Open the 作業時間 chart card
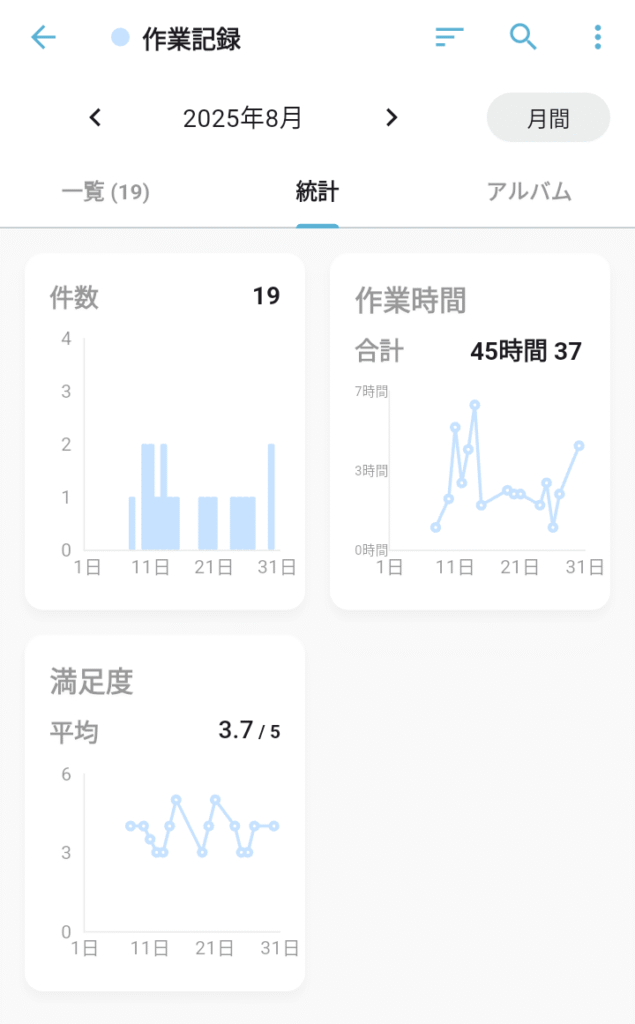Viewport: 635px width, 1024px height. (470, 431)
